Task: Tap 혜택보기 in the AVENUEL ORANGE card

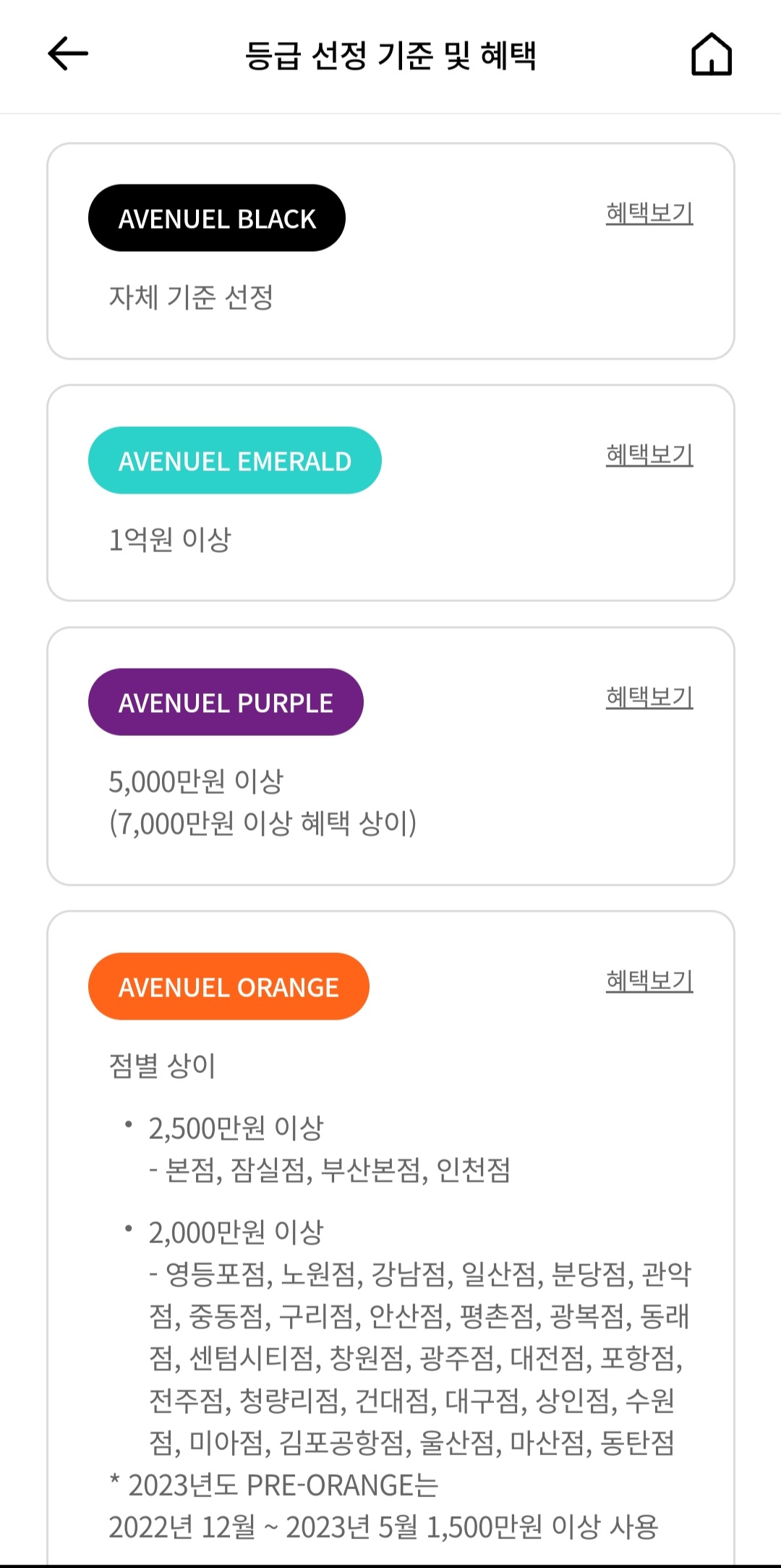Action: point(649,981)
